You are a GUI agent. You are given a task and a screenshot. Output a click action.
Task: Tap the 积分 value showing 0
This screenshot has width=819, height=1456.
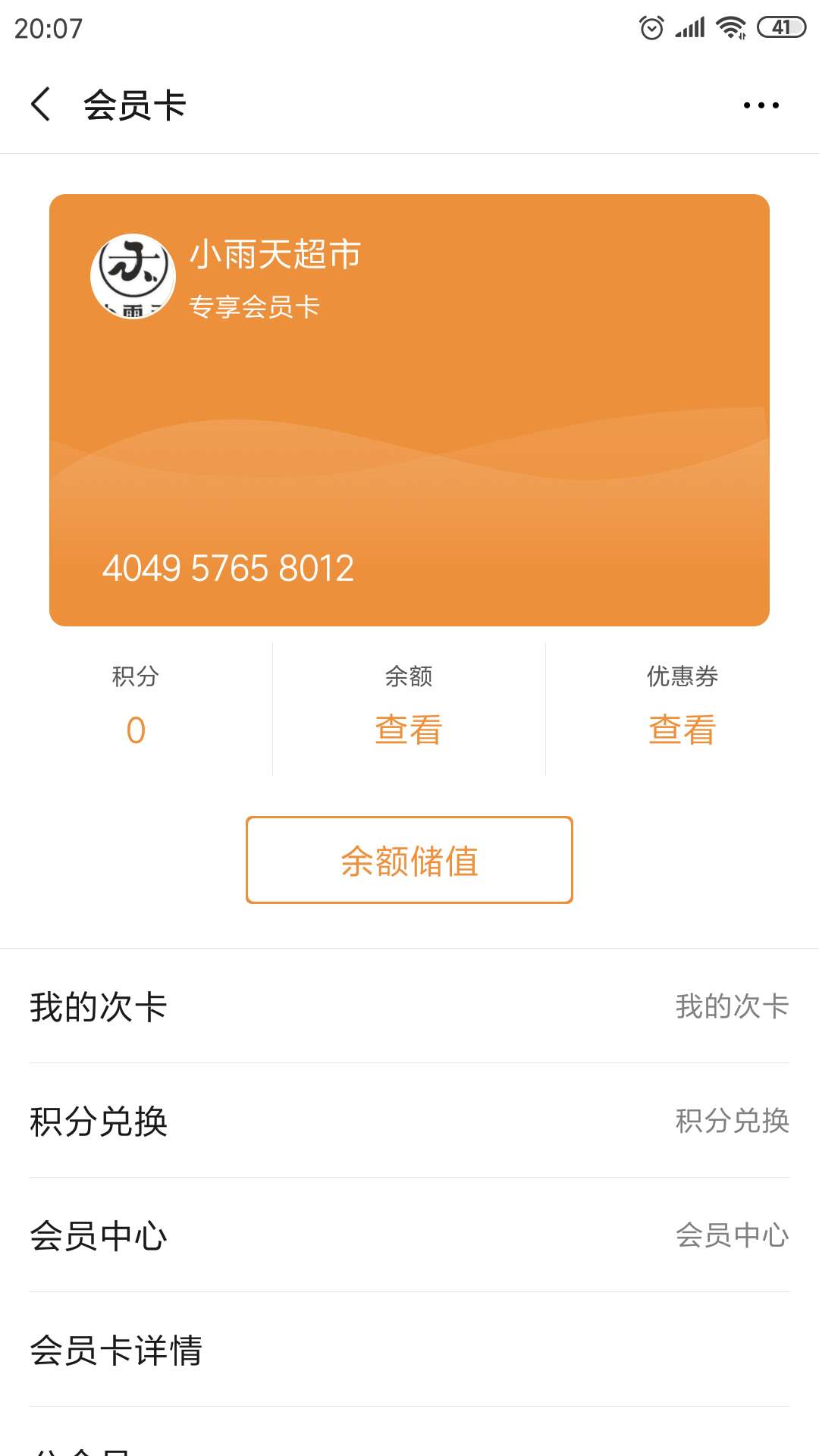(136, 729)
